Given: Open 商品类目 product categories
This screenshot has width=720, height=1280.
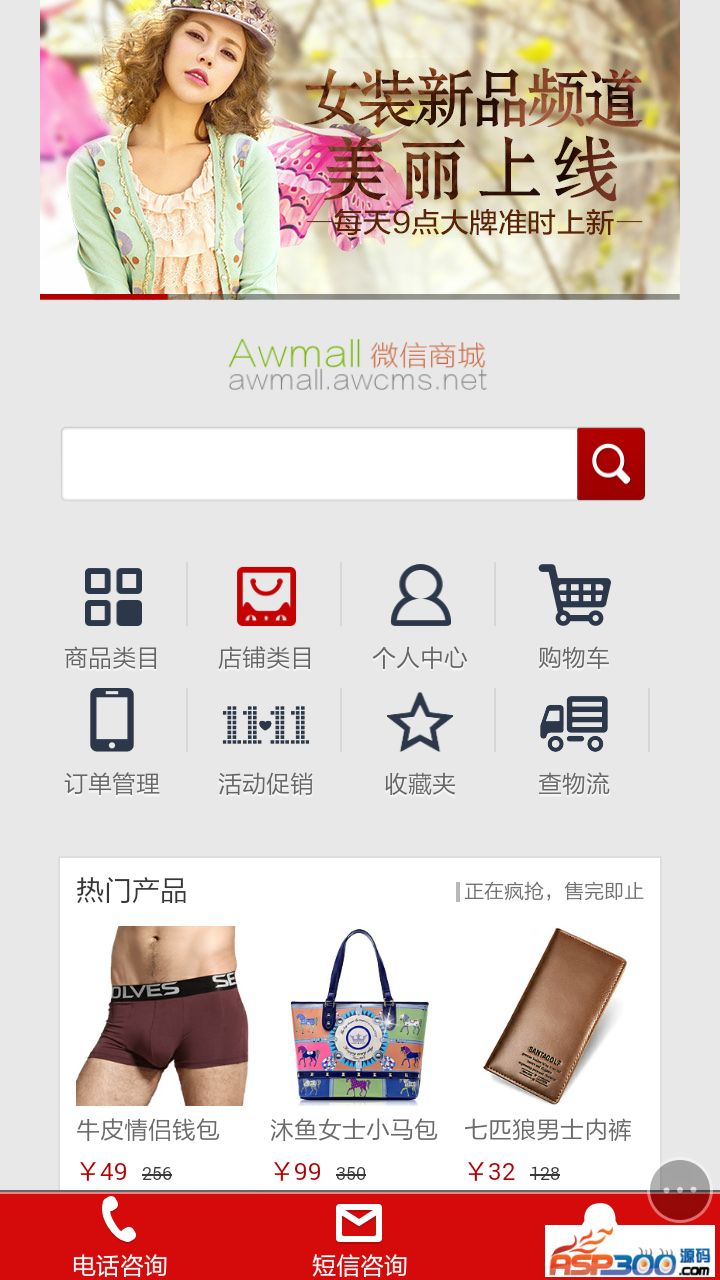Looking at the screenshot, I should point(112,617).
